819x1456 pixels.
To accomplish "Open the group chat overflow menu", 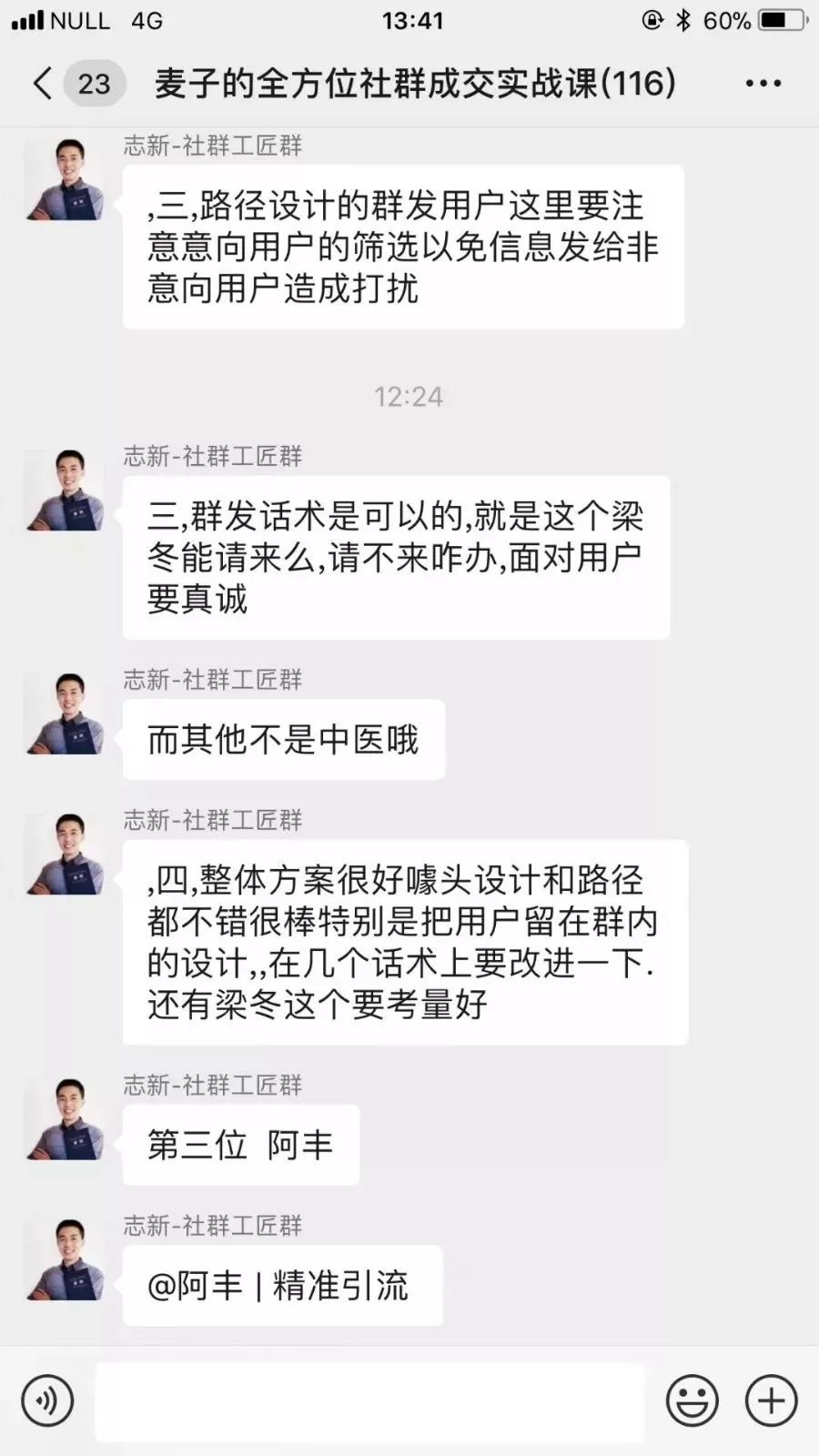I will click(763, 84).
